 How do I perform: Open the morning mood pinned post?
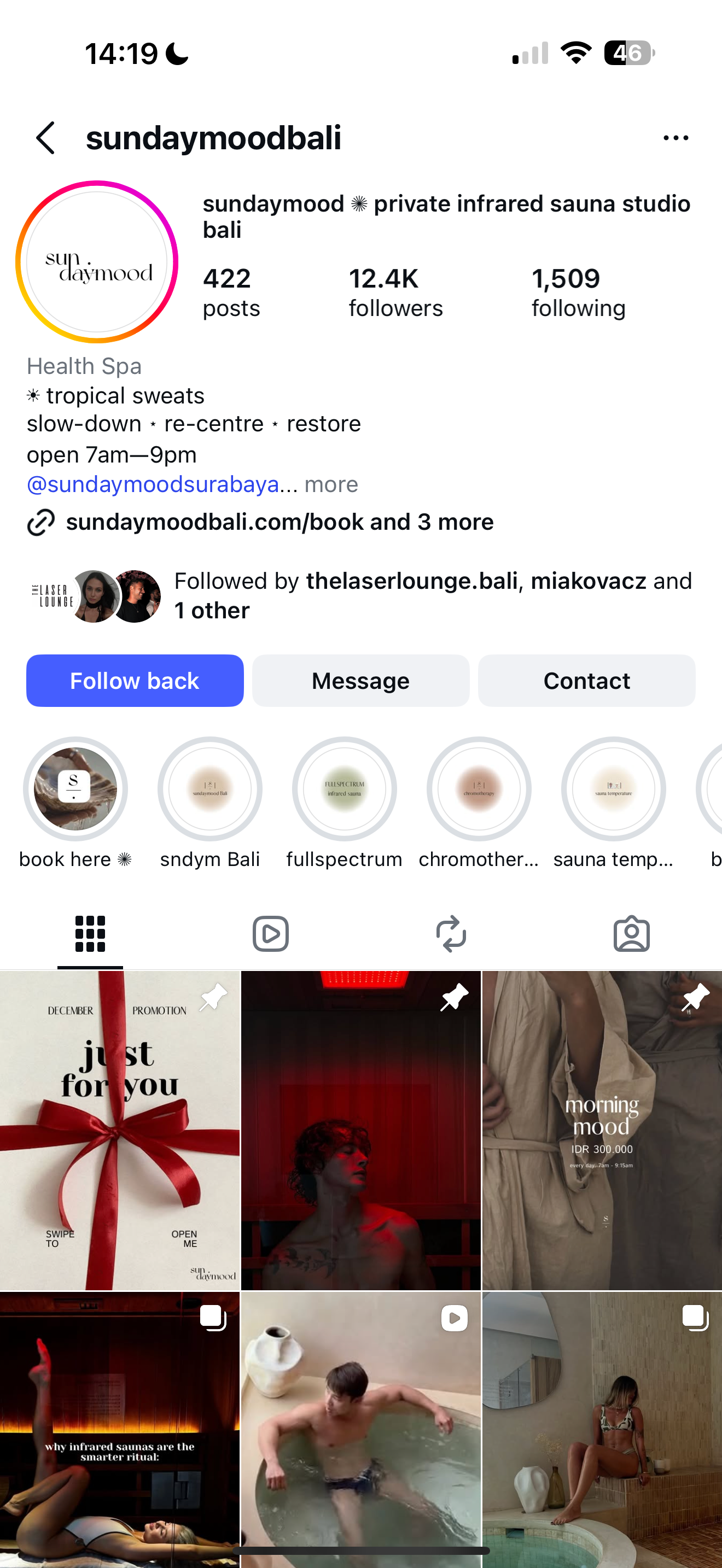tap(602, 1130)
